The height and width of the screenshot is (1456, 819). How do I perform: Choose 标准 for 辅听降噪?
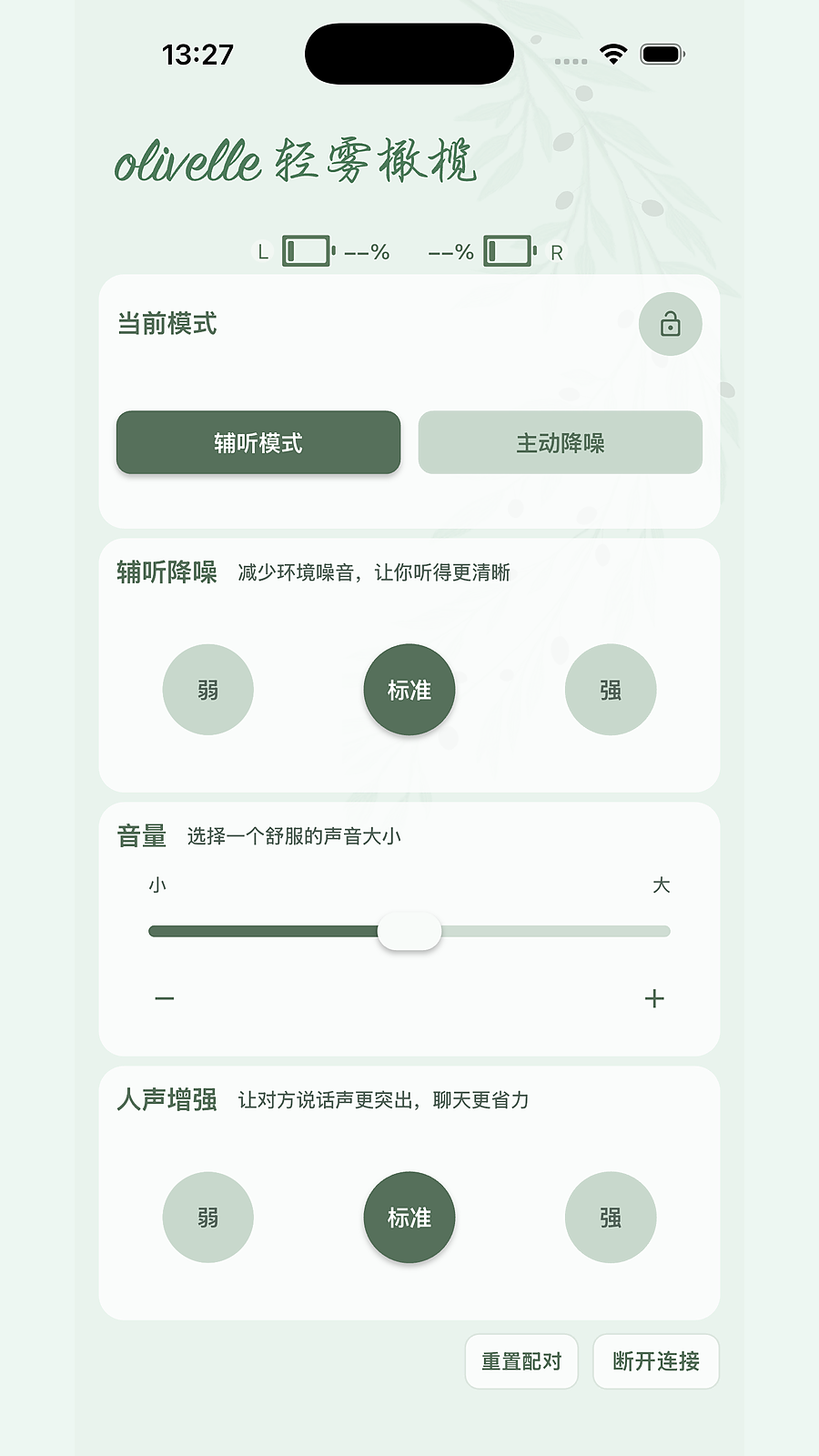(409, 690)
